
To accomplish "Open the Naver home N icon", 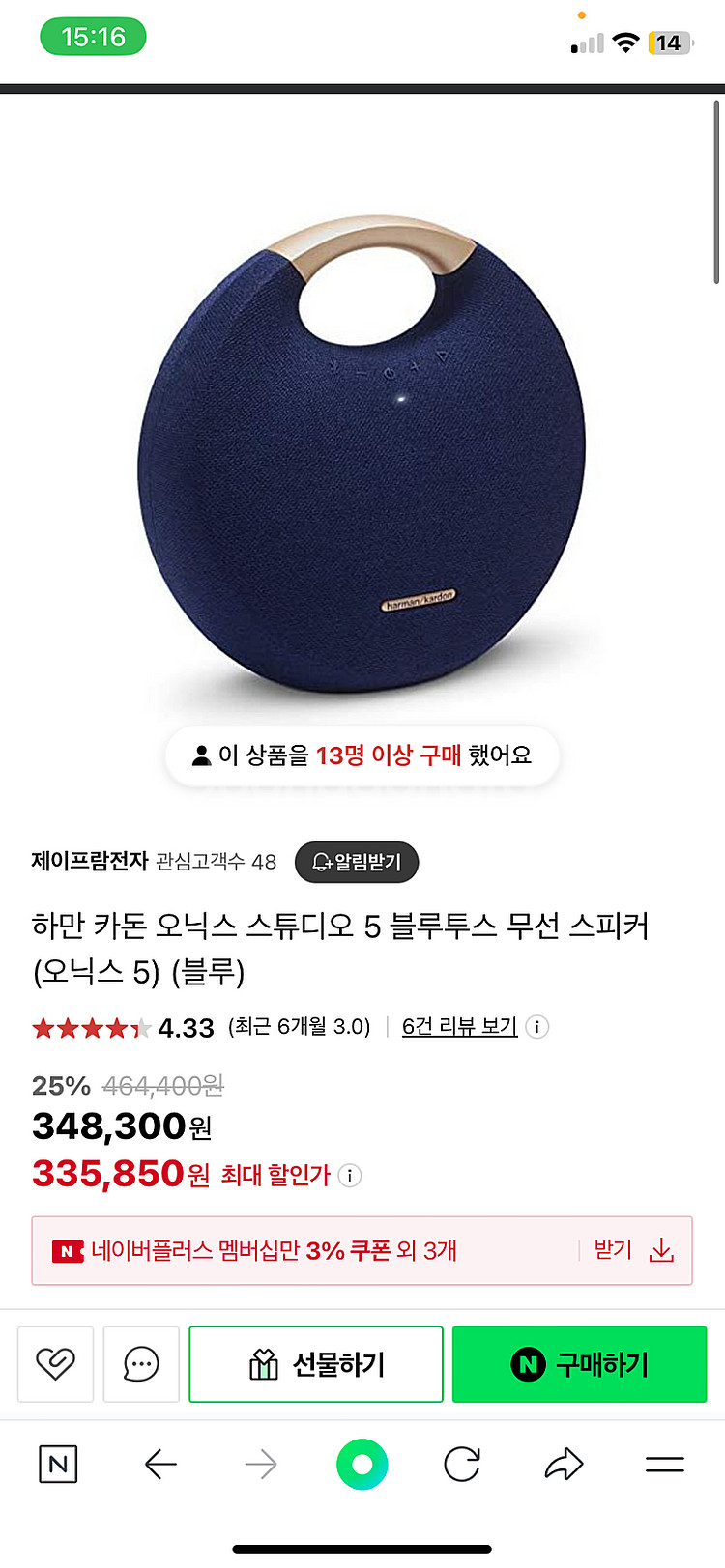I will coord(58,1465).
